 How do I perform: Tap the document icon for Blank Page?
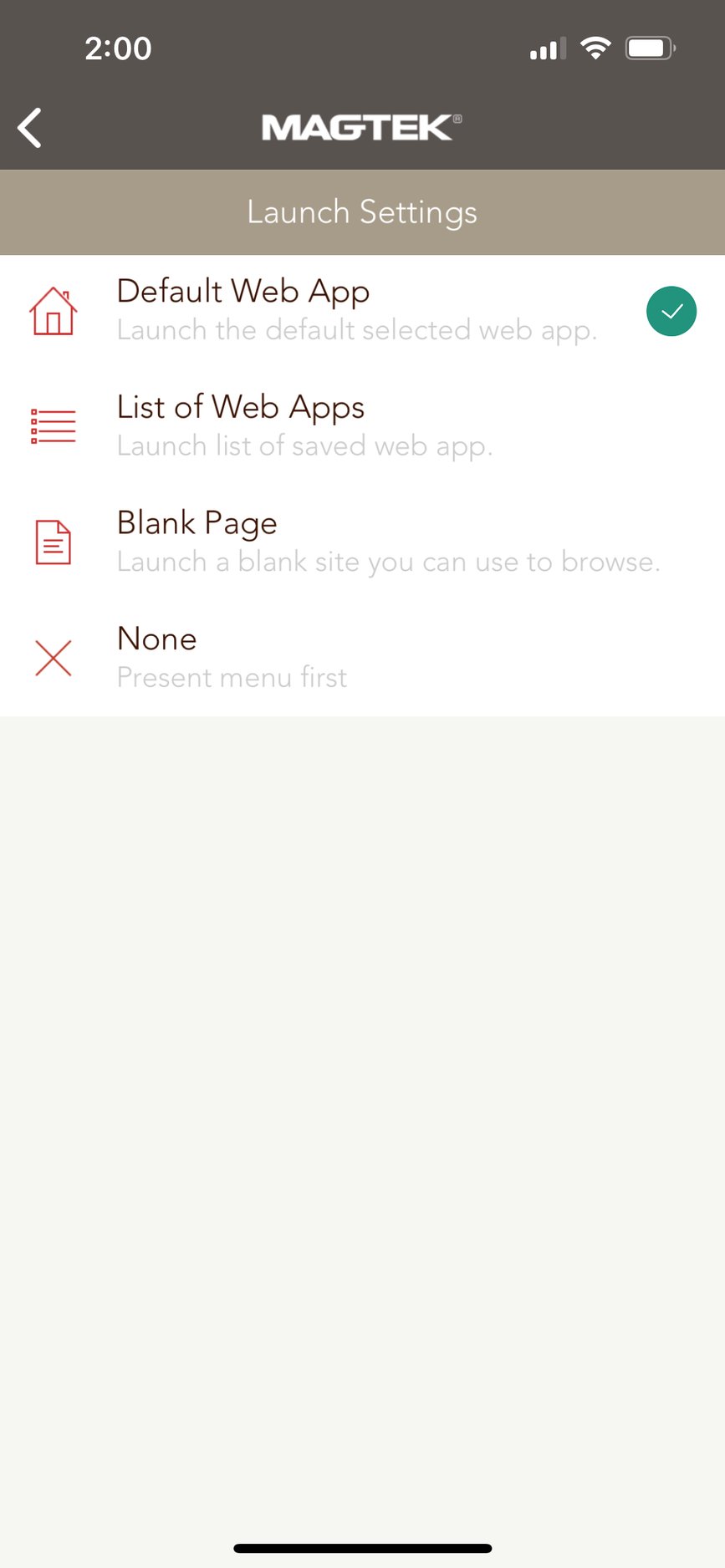click(x=53, y=542)
